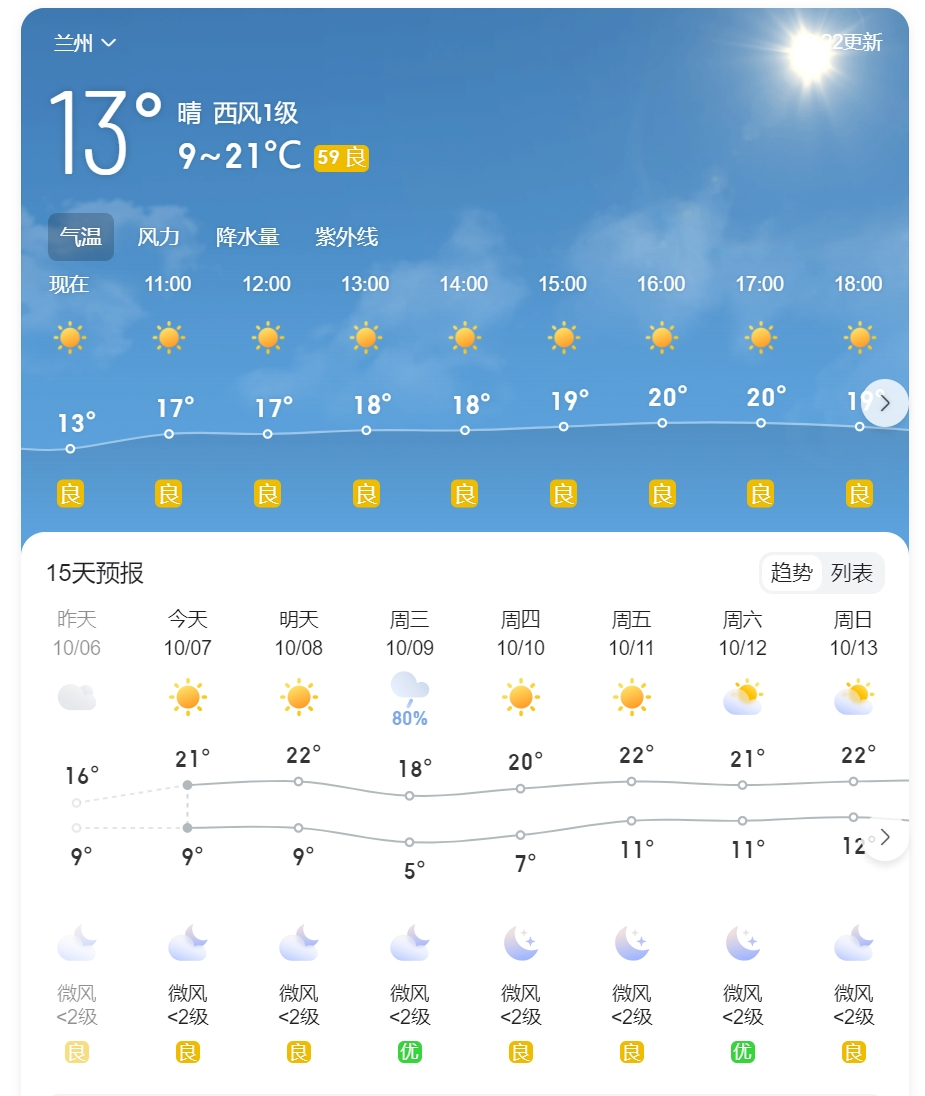The image size is (925, 1096).
Task: Open the 周五 10/11 forecast
Action: coord(632,634)
